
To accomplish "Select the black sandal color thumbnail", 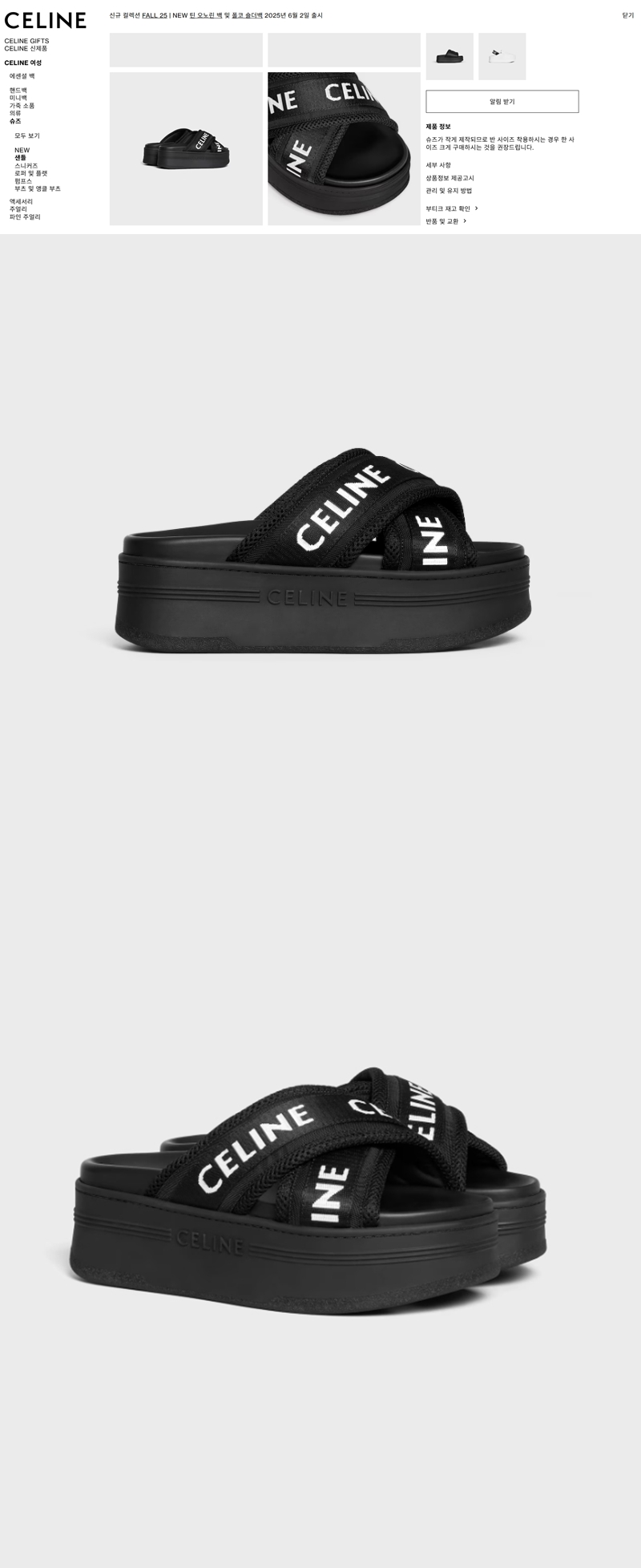I will point(450,56).
